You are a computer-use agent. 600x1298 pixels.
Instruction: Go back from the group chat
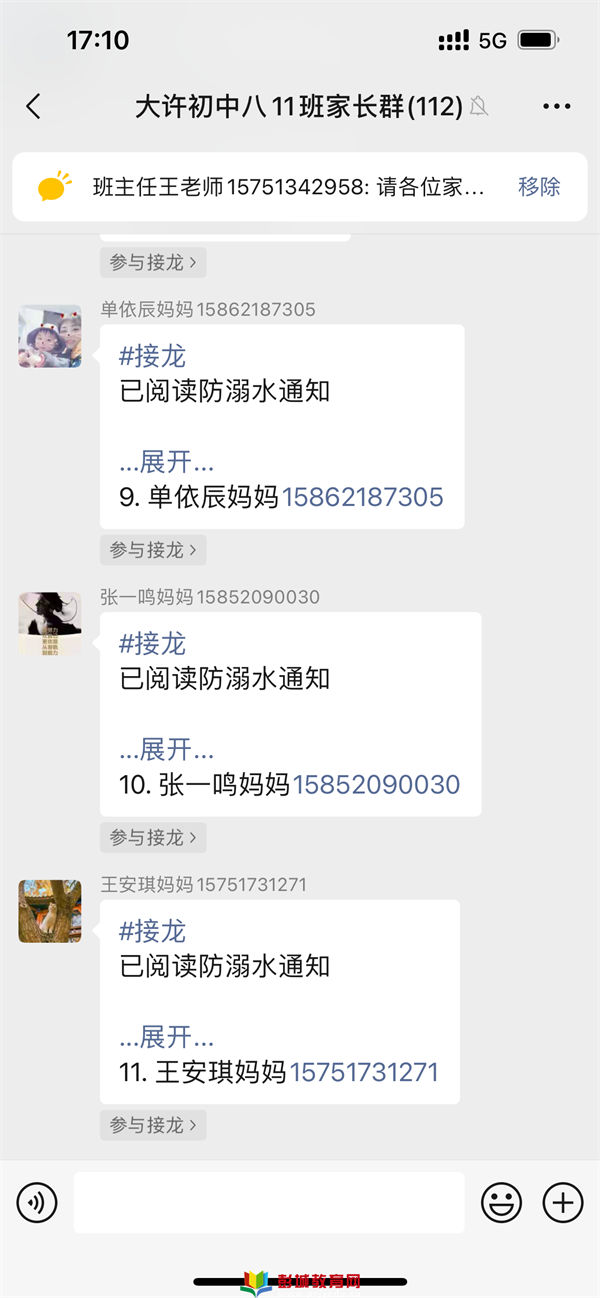pyautogui.click(x=33, y=106)
